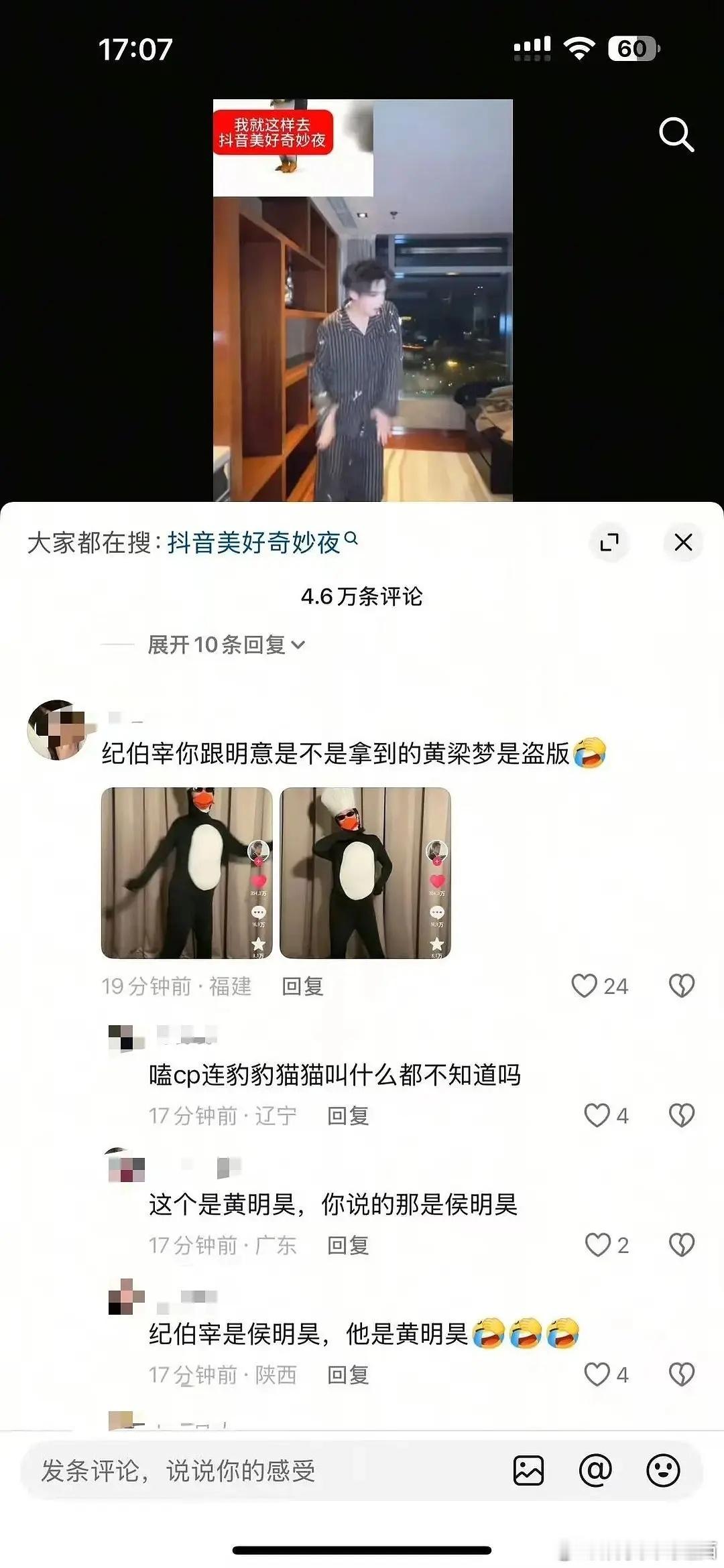The image size is (724, 1568).
Task: Expand the 10 hidden replies
Action: (x=219, y=644)
